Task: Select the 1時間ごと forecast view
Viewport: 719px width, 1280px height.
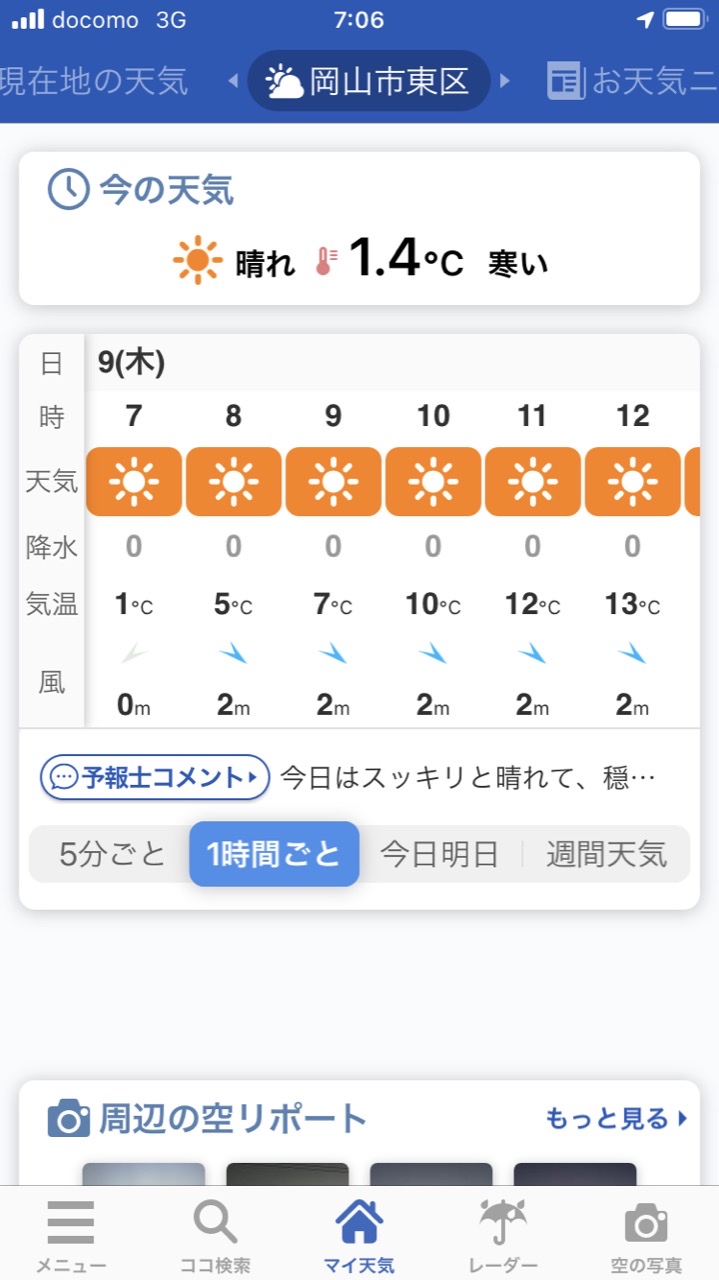Action: click(x=274, y=854)
